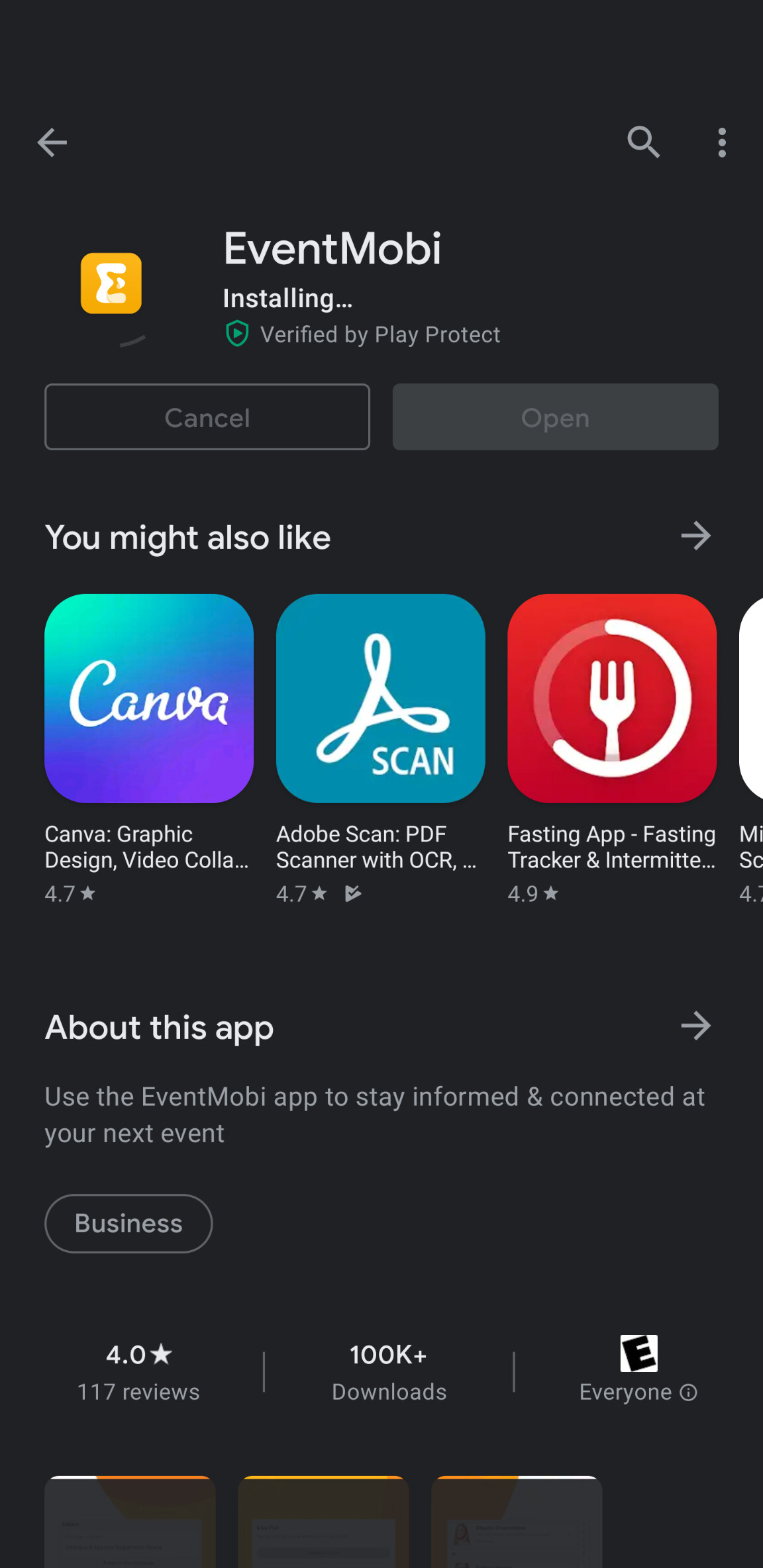Image resolution: width=763 pixels, height=1568 pixels.
Task: Go back using the top-left arrow
Action: click(x=52, y=142)
